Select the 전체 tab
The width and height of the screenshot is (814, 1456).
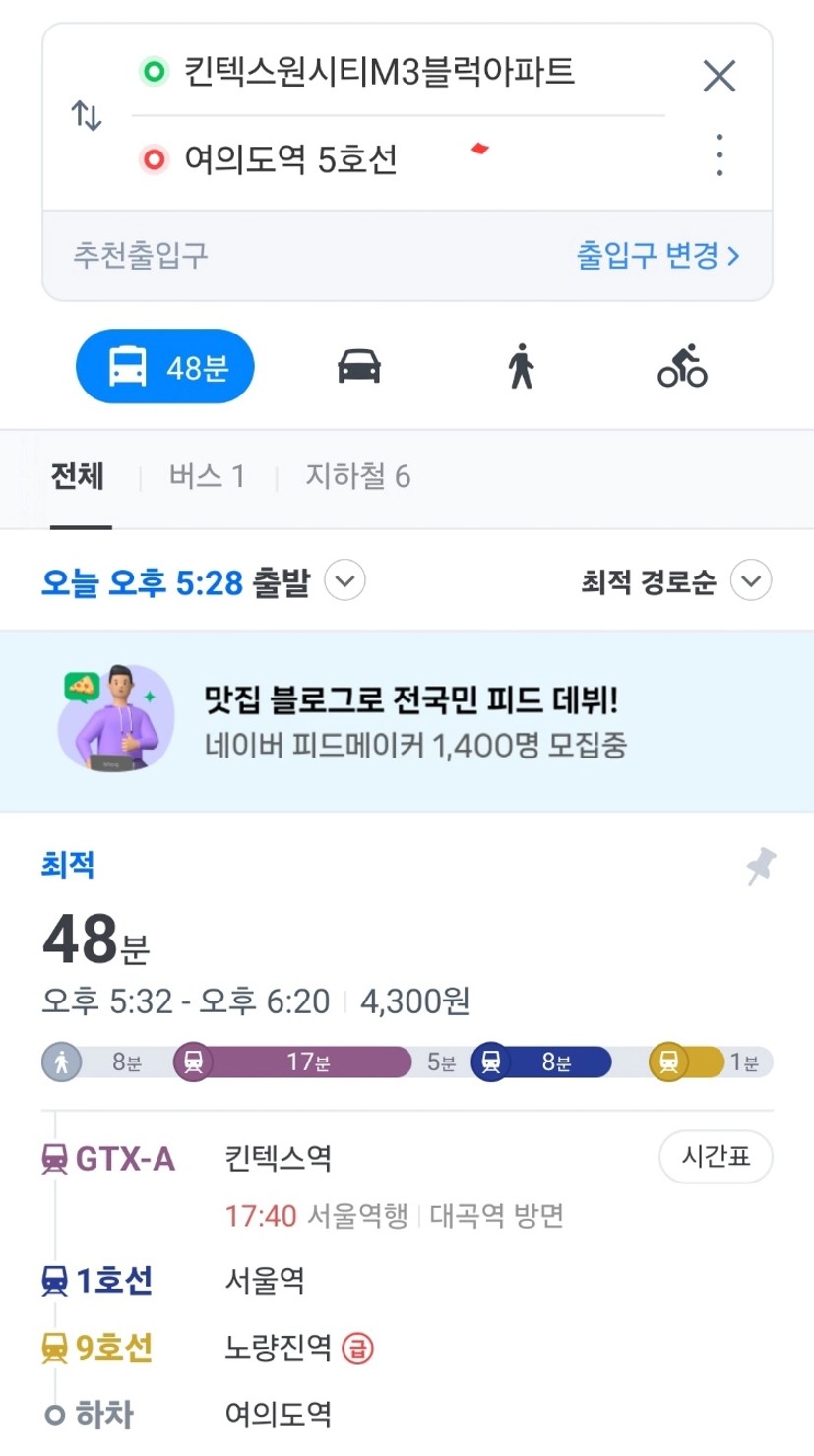coord(78,478)
